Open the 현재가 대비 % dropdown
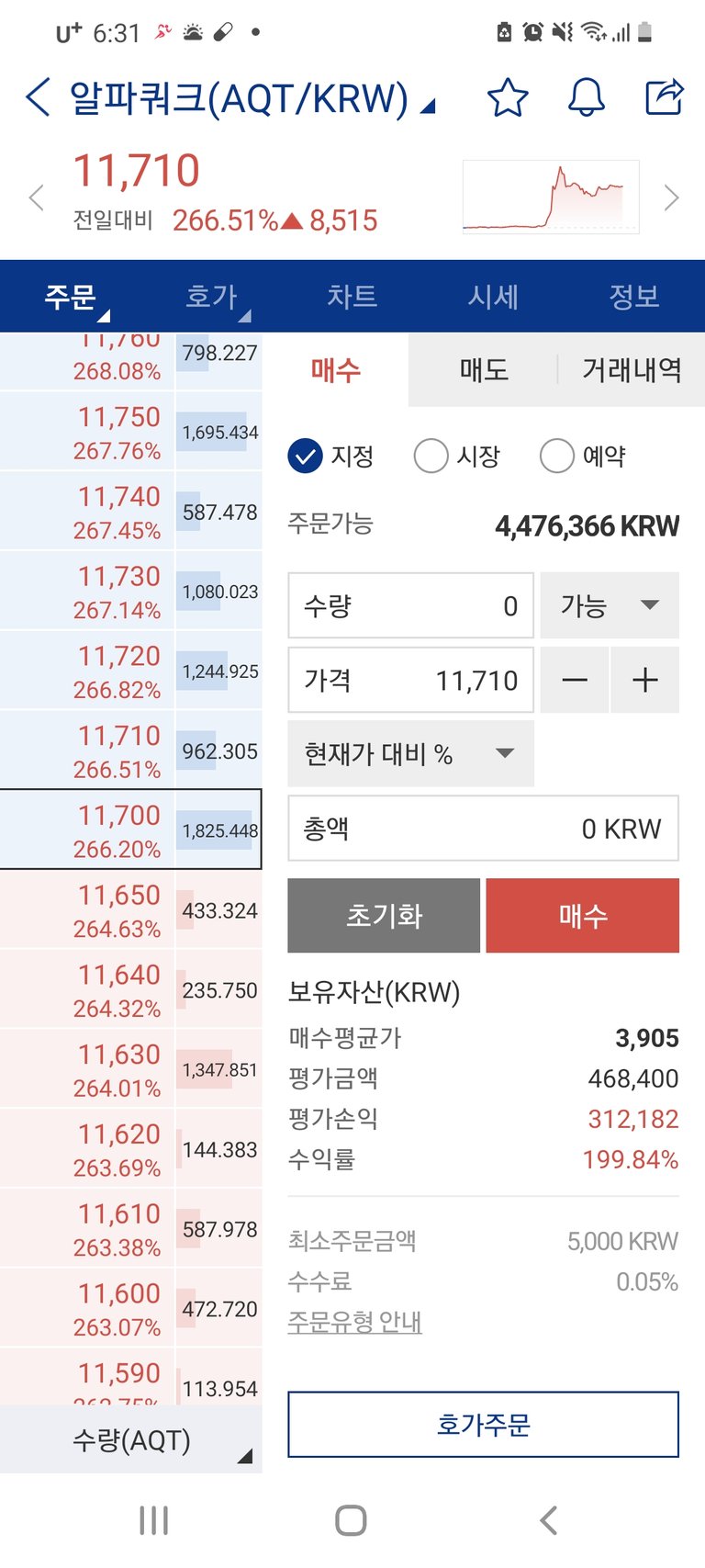 (410, 754)
